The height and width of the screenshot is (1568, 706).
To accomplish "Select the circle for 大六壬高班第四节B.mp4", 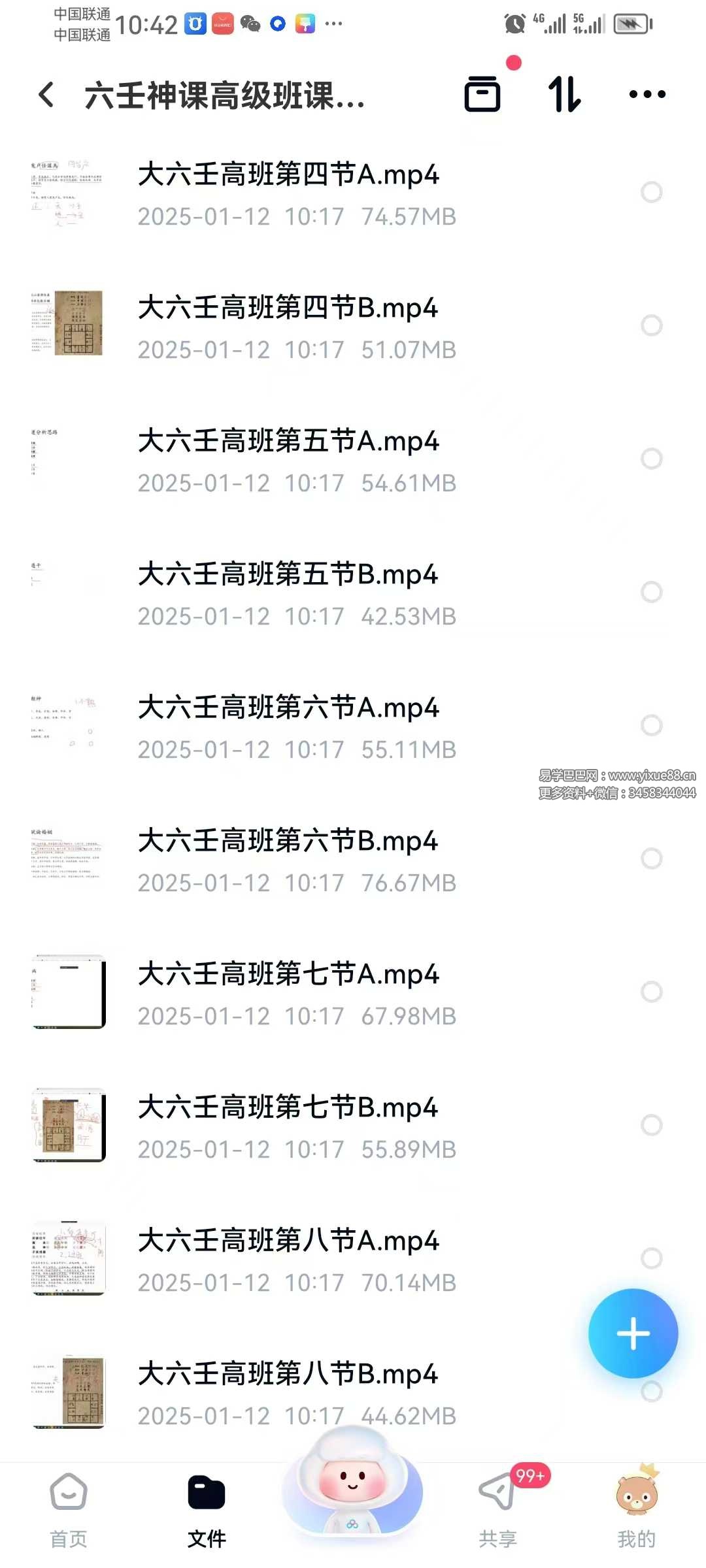I will pos(651,325).
